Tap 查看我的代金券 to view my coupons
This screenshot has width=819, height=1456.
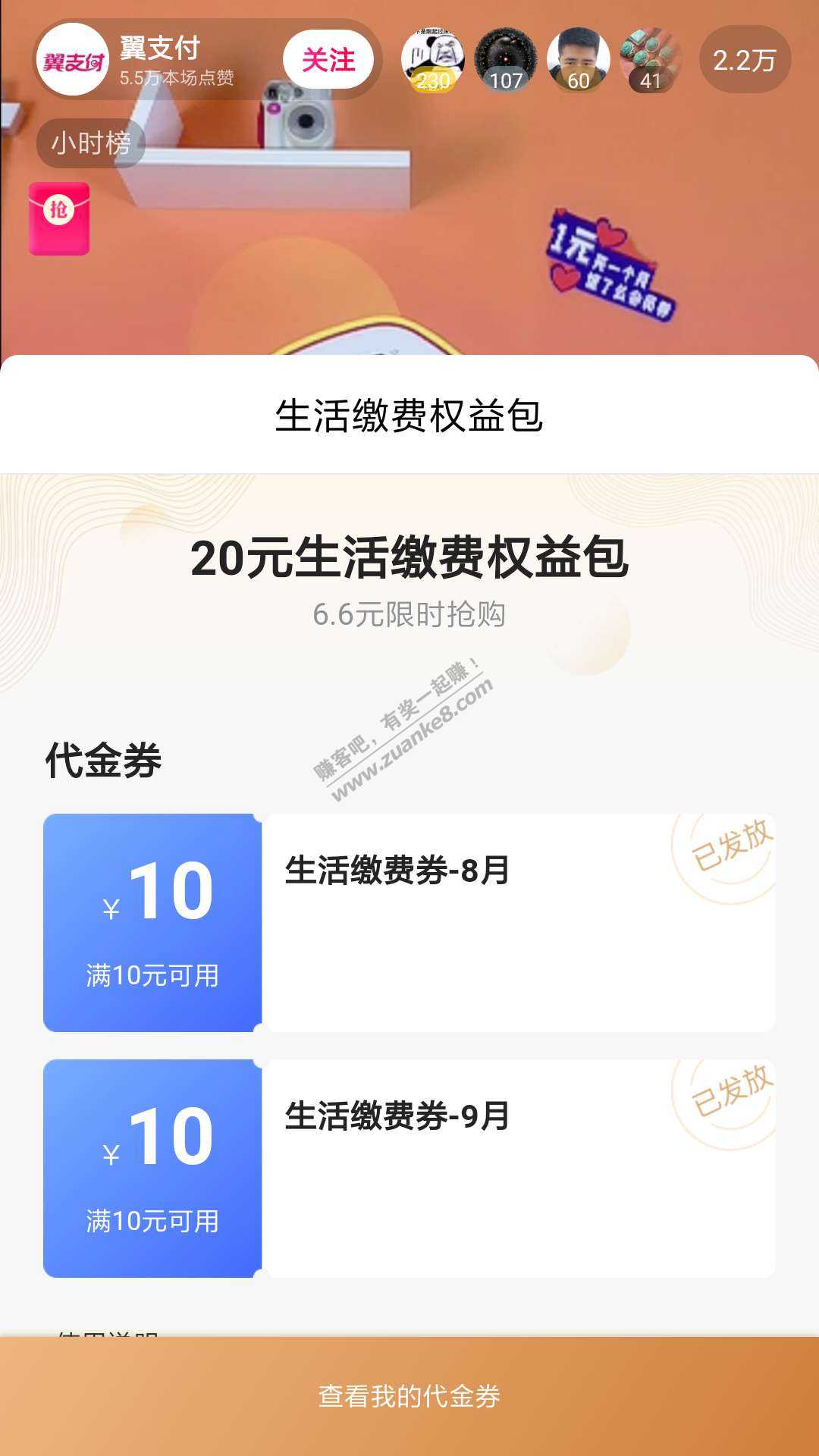point(409,1396)
